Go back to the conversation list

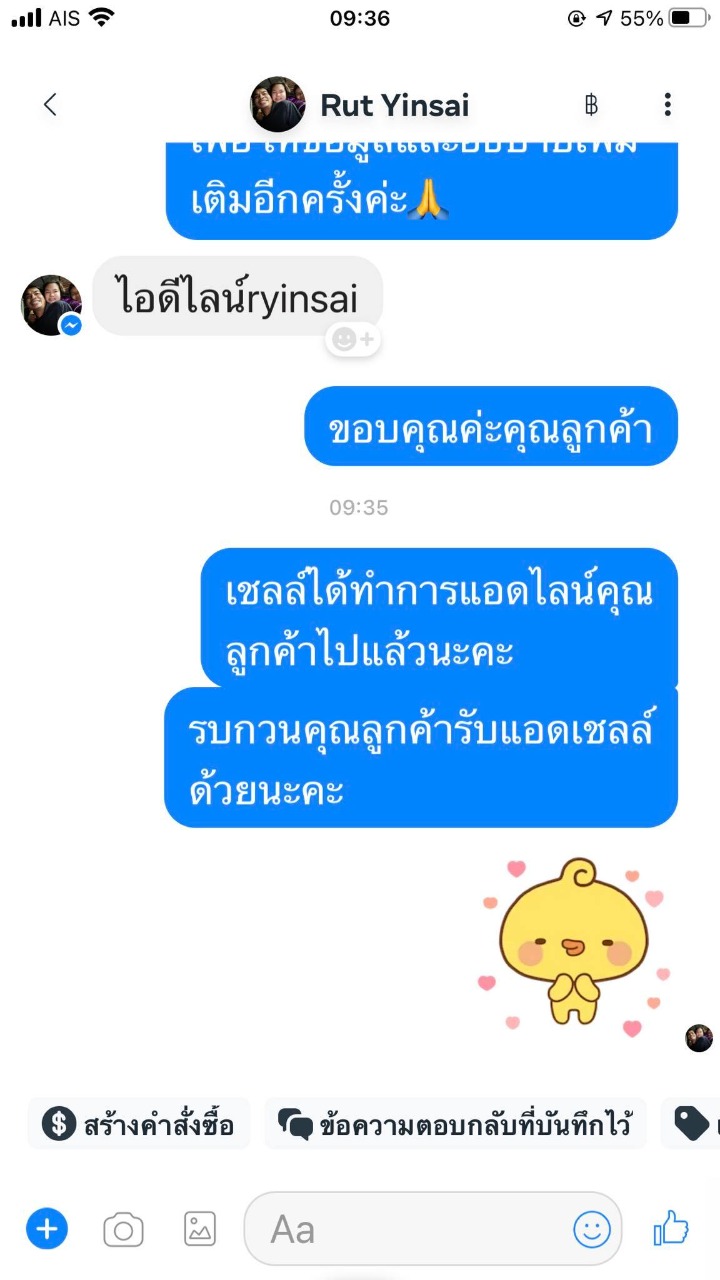50,104
